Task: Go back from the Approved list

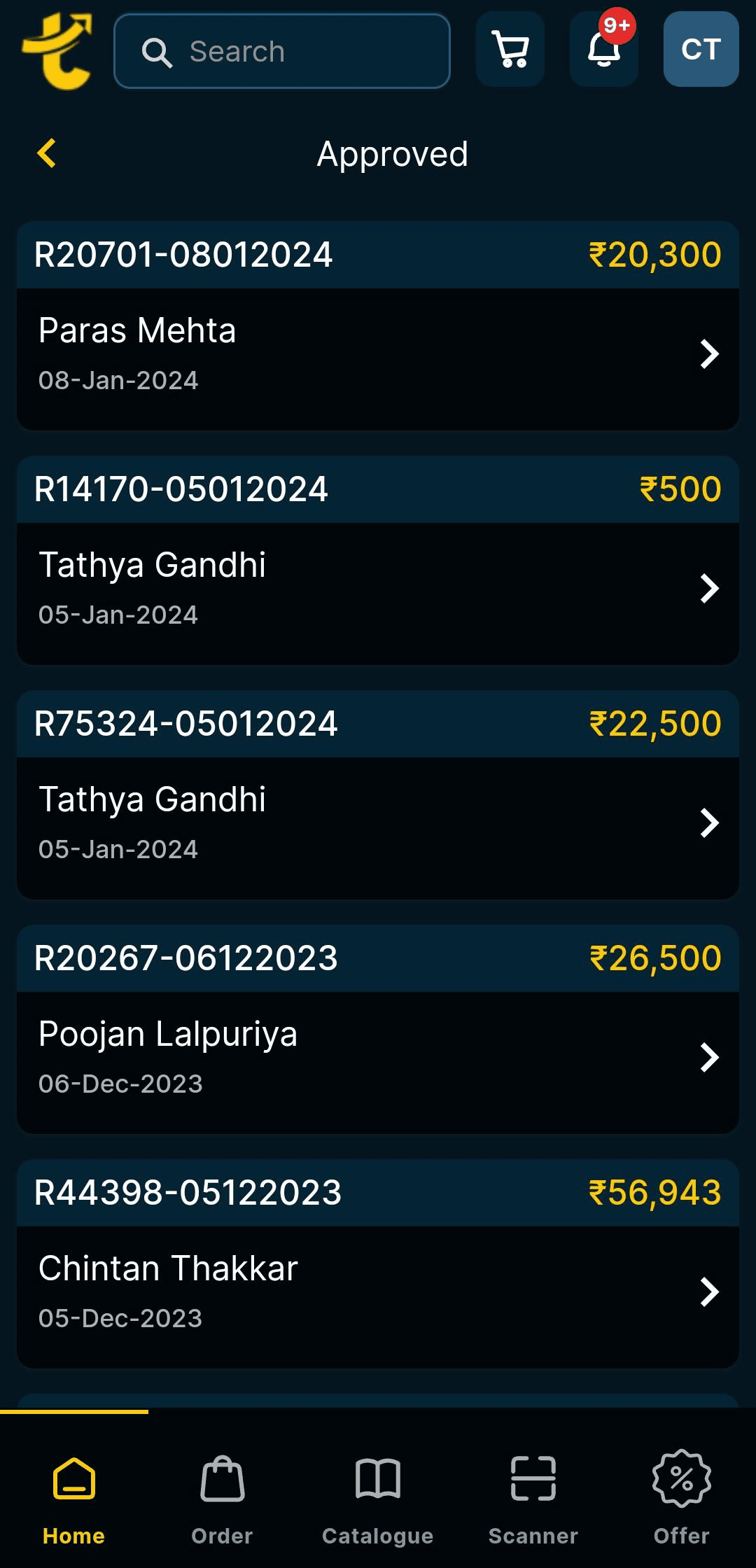Action: [47, 153]
